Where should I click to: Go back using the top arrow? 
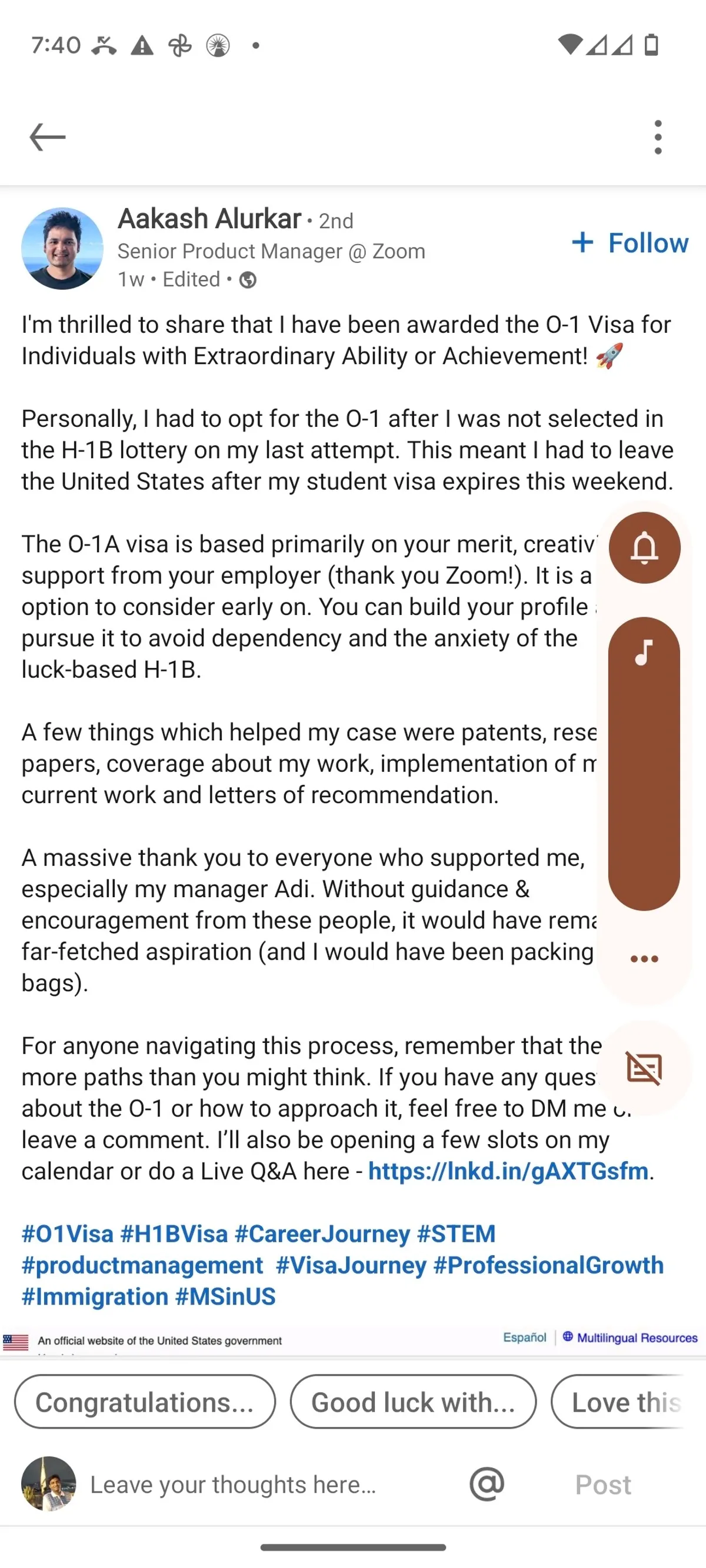tap(48, 137)
